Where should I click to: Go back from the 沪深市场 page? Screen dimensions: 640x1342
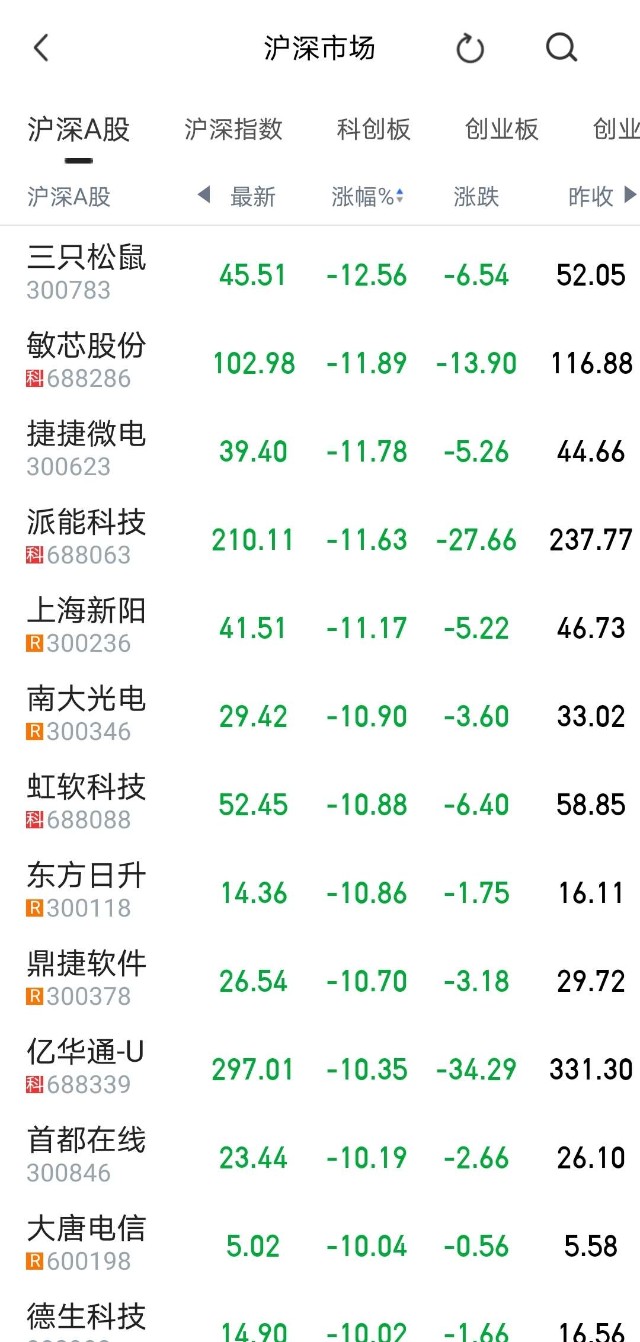[41, 48]
